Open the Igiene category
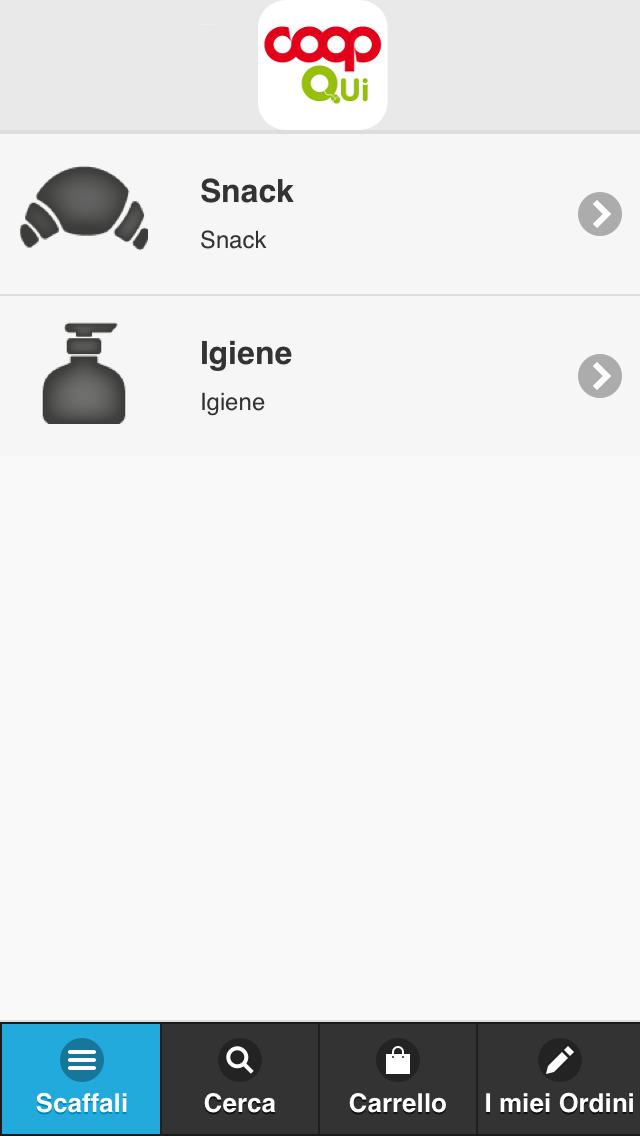The image size is (640, 1136). [320, 376]
